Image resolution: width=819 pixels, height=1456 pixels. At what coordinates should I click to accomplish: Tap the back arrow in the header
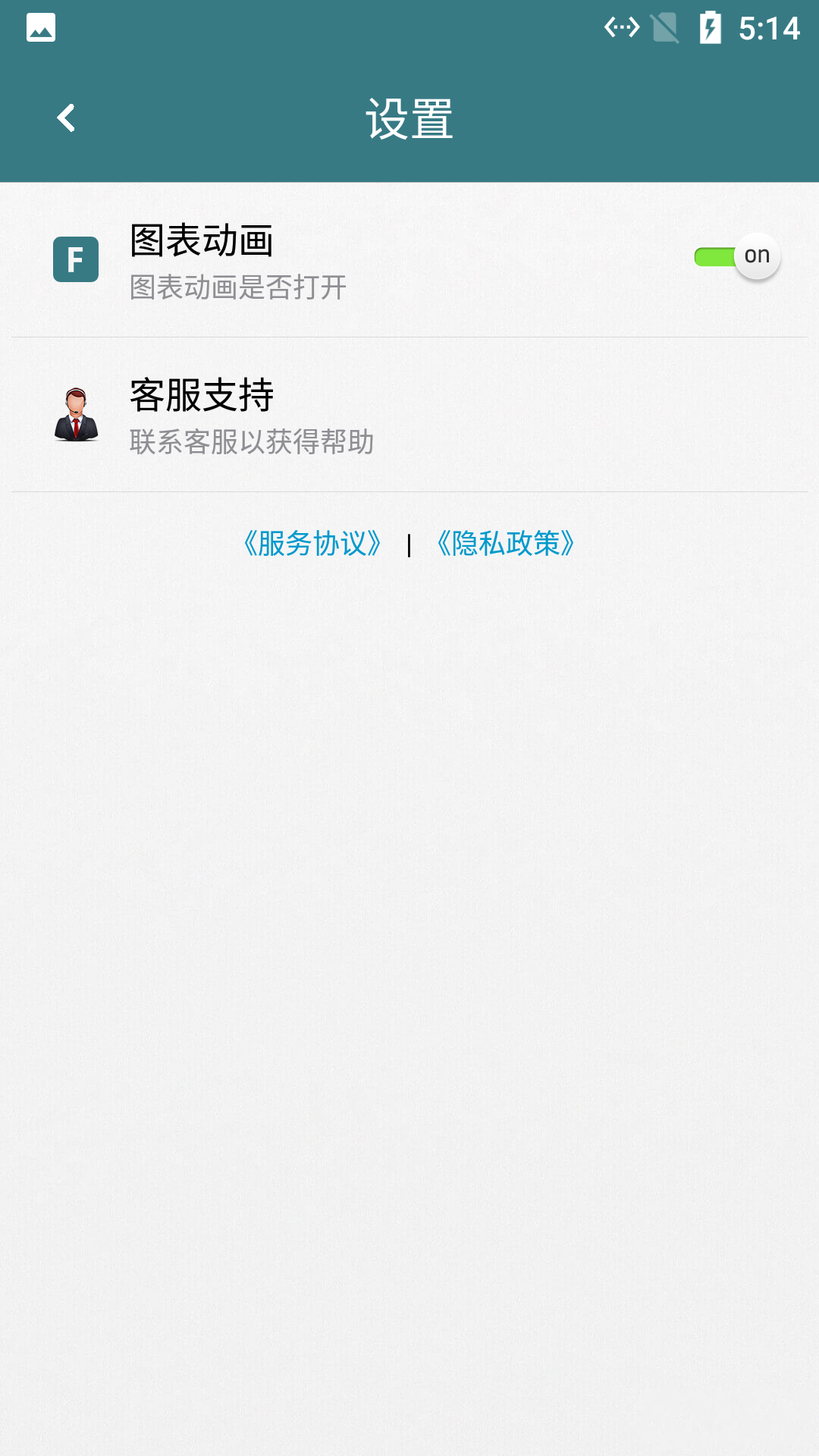point(66,118)
